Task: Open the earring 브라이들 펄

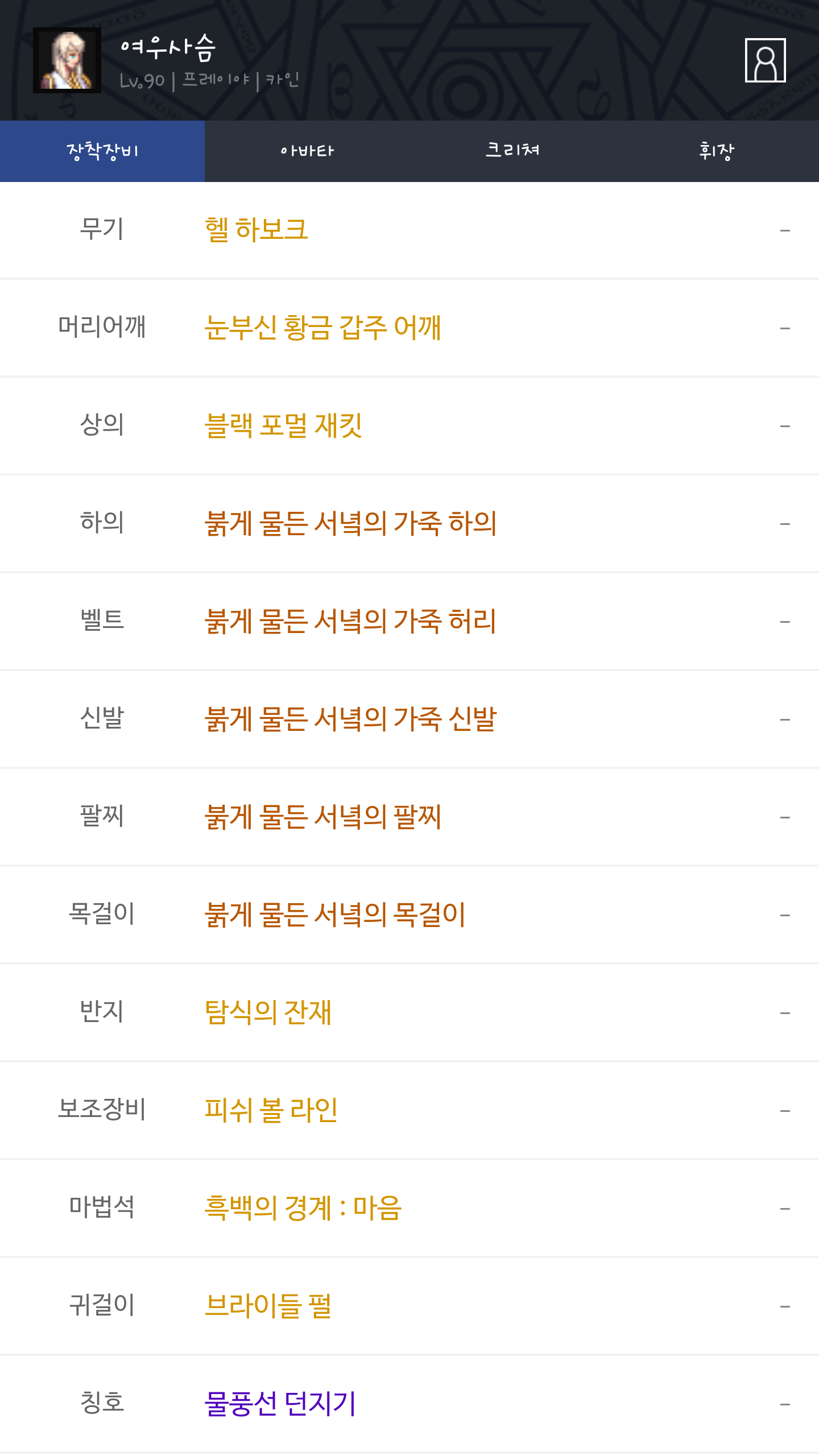Action: [x=409, y=1306]
